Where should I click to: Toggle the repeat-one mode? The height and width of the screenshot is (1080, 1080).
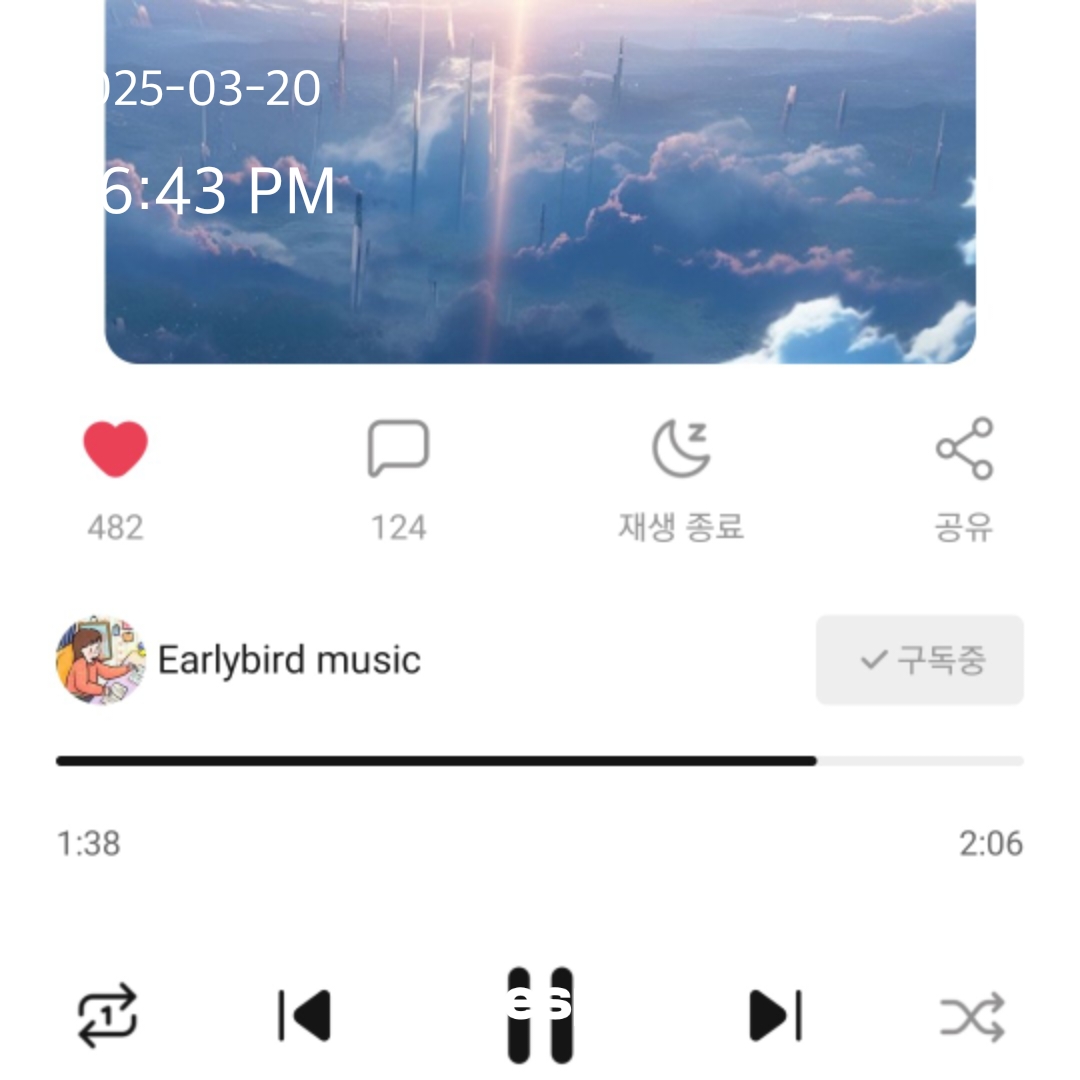pos(107,1016)
